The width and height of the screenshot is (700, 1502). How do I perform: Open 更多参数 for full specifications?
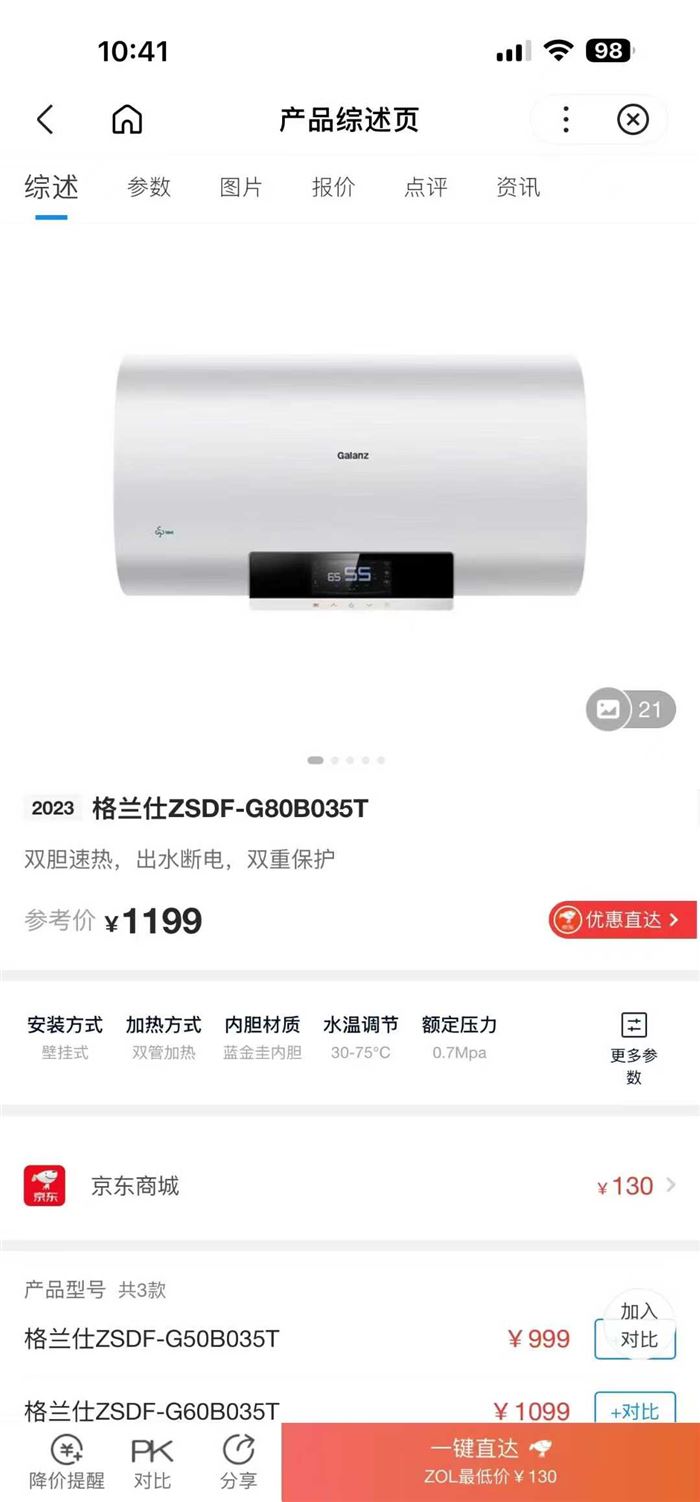point(634,1049)
